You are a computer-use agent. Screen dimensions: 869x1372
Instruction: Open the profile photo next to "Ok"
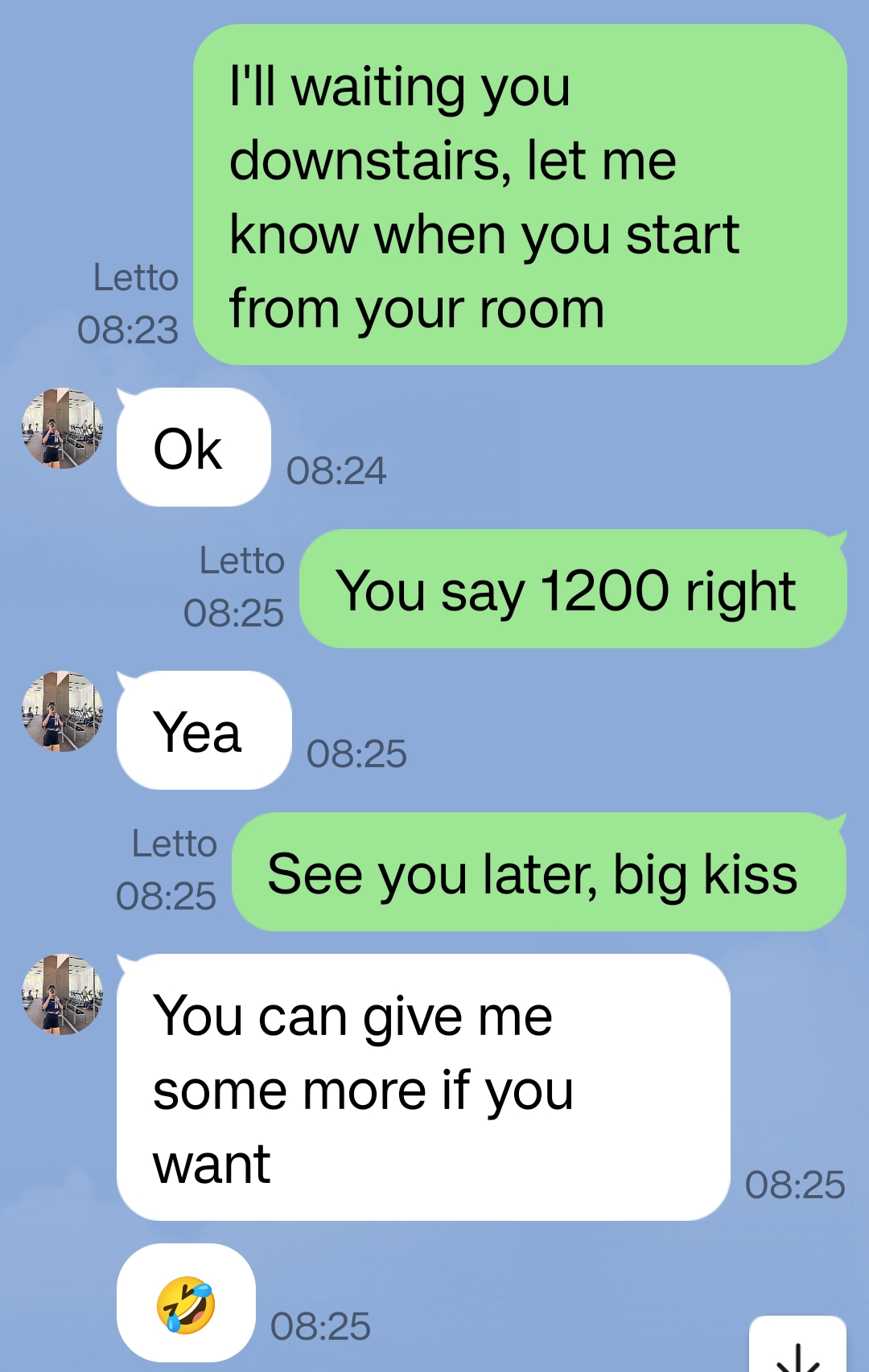(62, 429)
